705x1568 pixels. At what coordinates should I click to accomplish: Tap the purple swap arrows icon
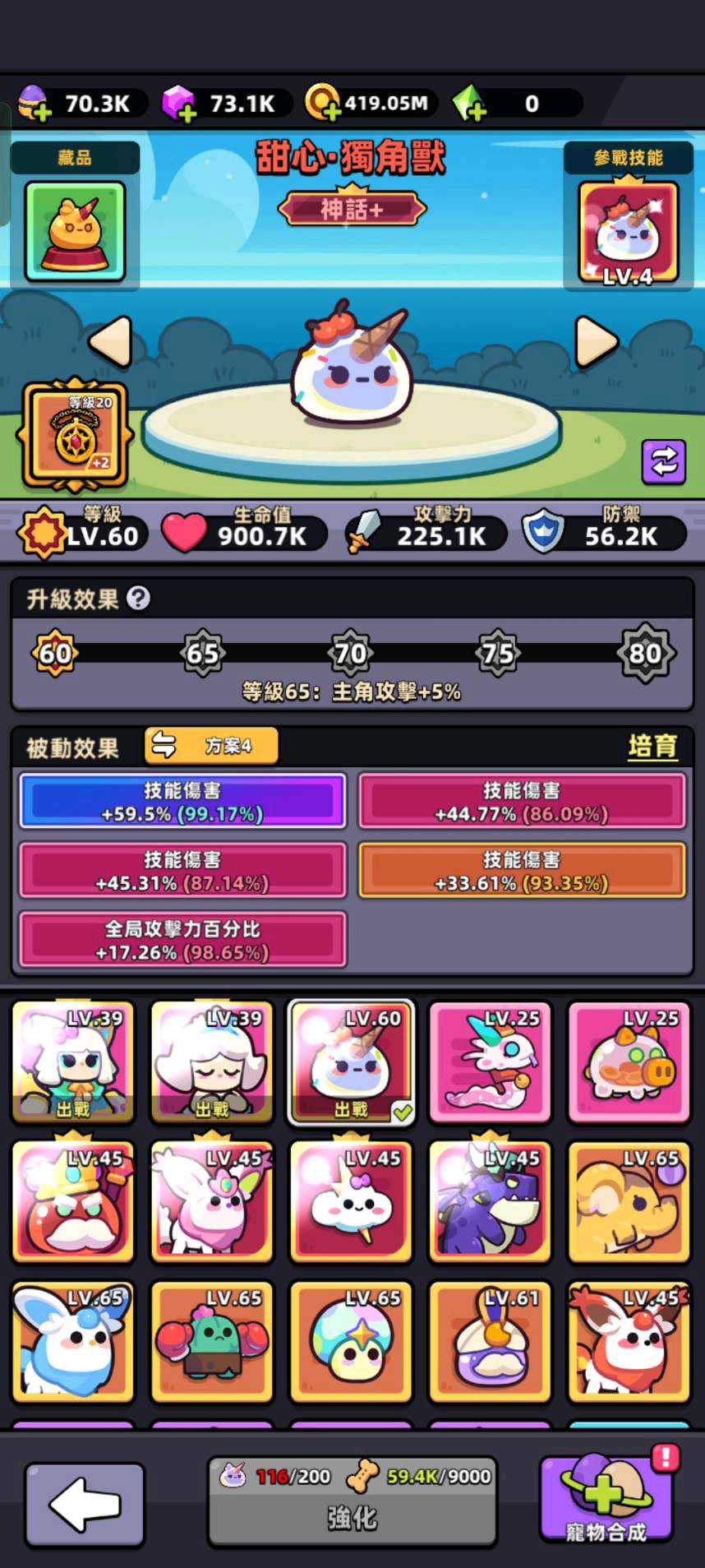[664, 461]
